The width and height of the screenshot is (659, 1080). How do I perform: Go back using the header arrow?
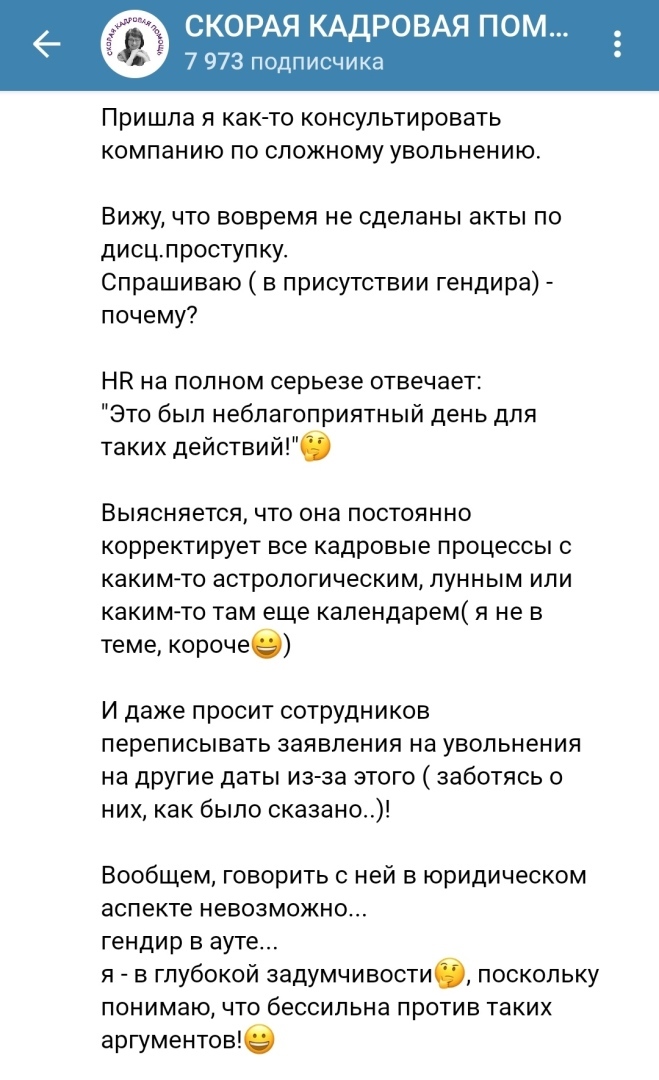(x=47, y=44)
